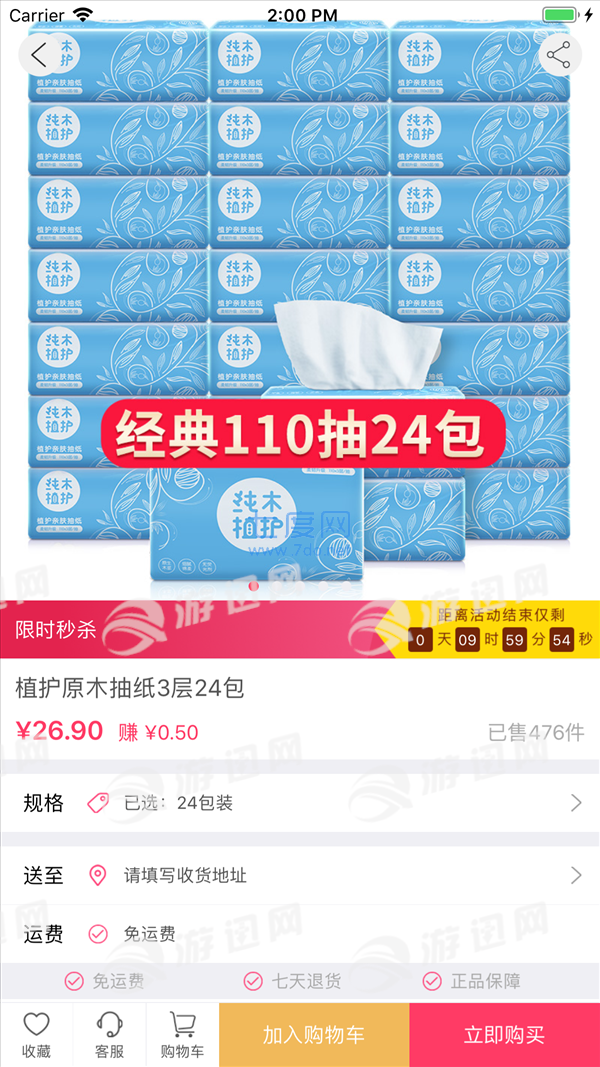
Task: Fill in the delivery address under 送至
Action: coord(300,876)
